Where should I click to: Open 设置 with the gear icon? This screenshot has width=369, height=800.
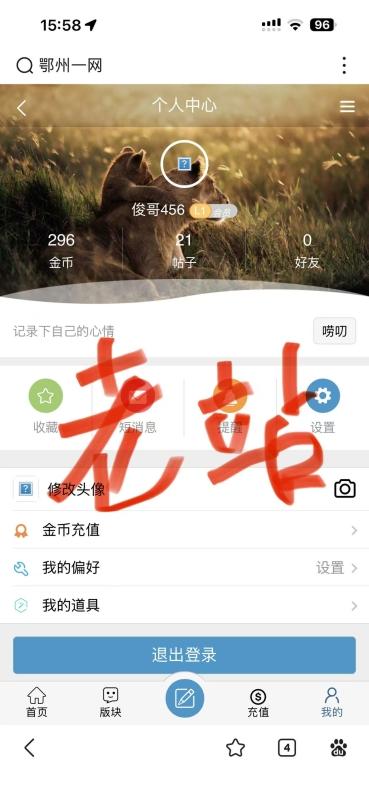[x=323, y=407]
